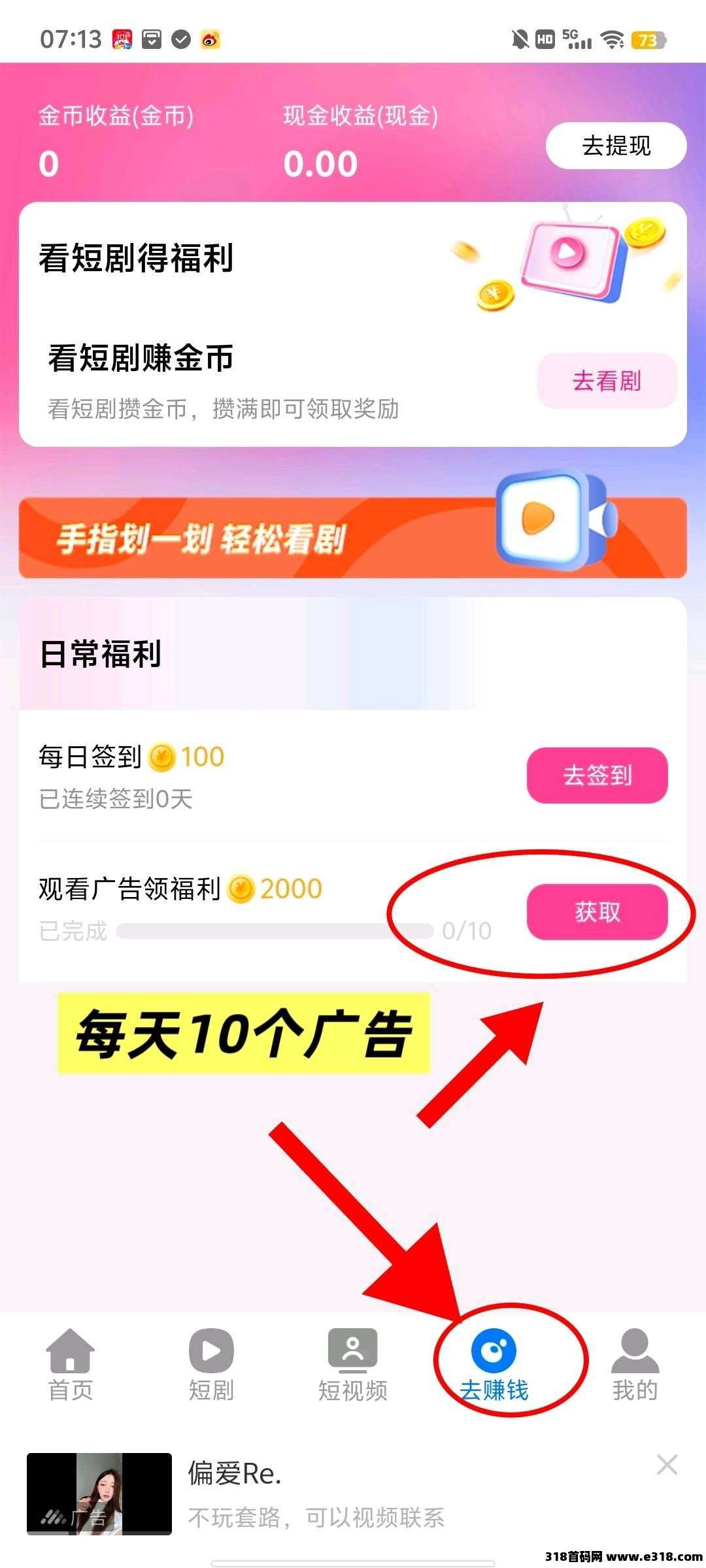Screen dimensions: 706x1568
Task: Open the 手指划一划 轻松看剧 banner
Action: (x=353, y=538)
